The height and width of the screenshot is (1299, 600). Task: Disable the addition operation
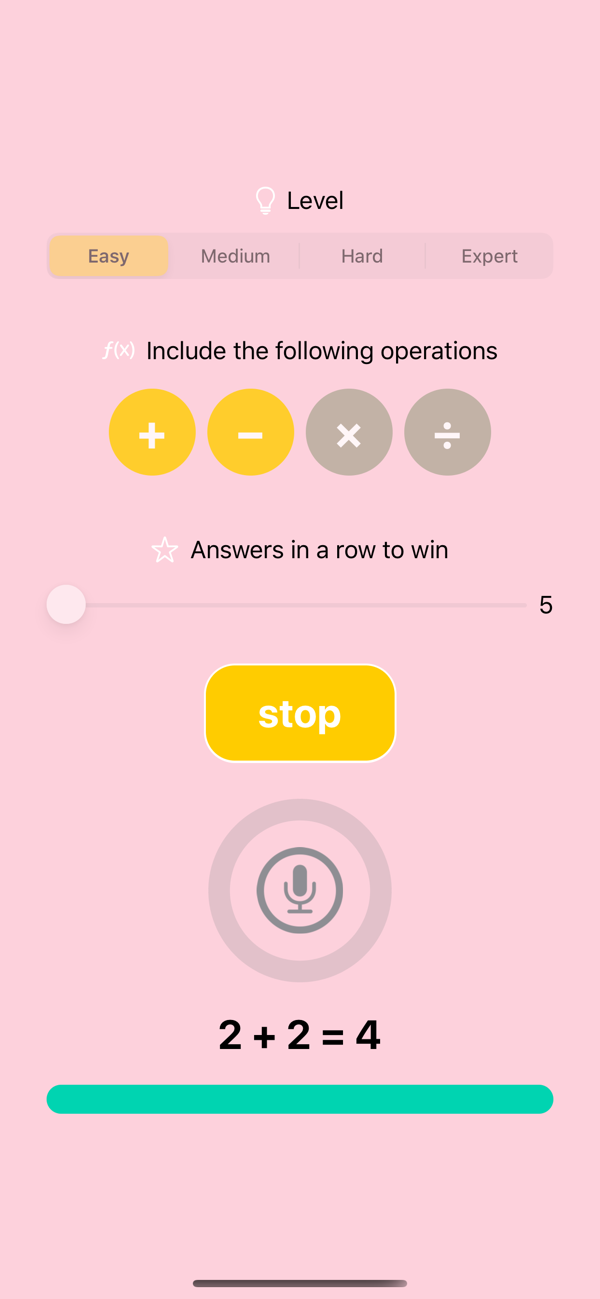tap(152, 432)
